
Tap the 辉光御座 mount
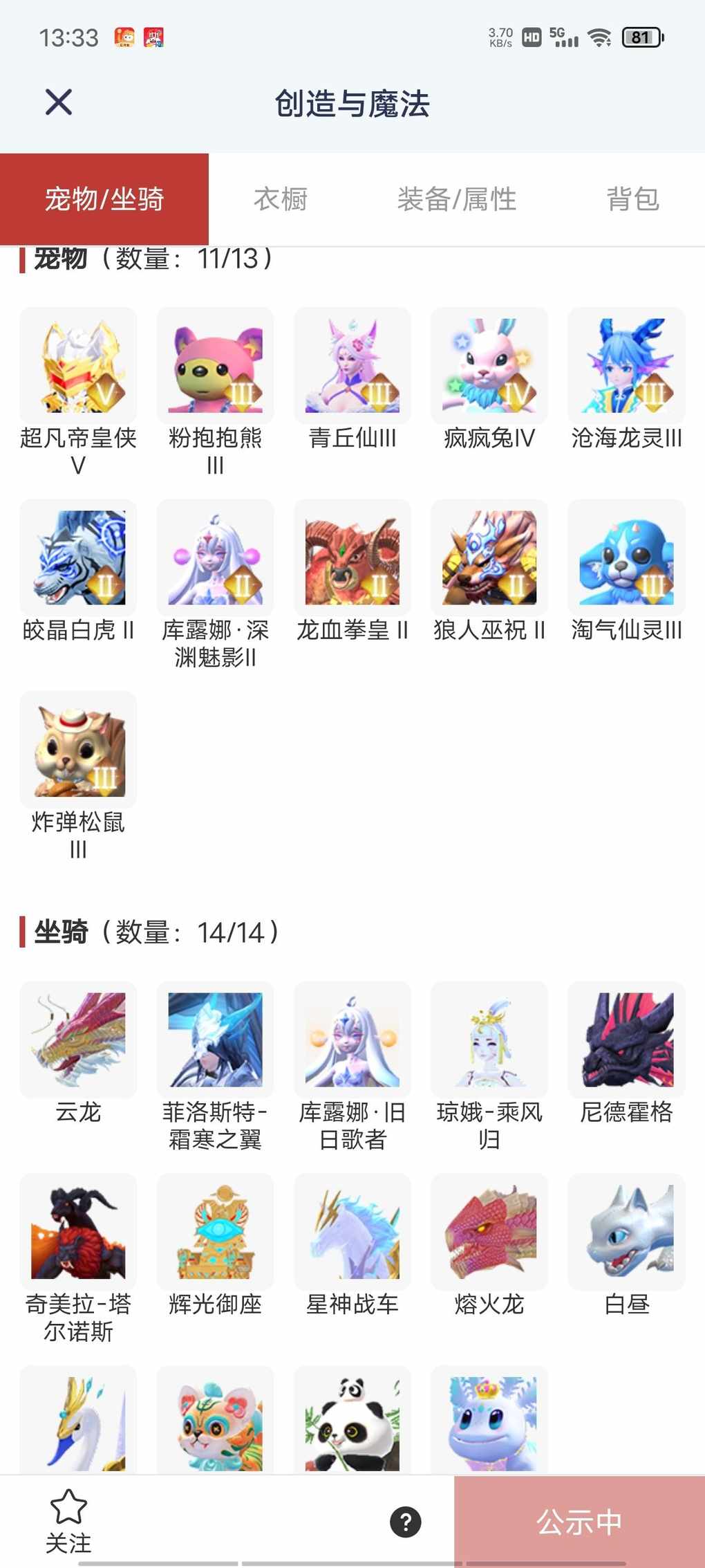215,1232
